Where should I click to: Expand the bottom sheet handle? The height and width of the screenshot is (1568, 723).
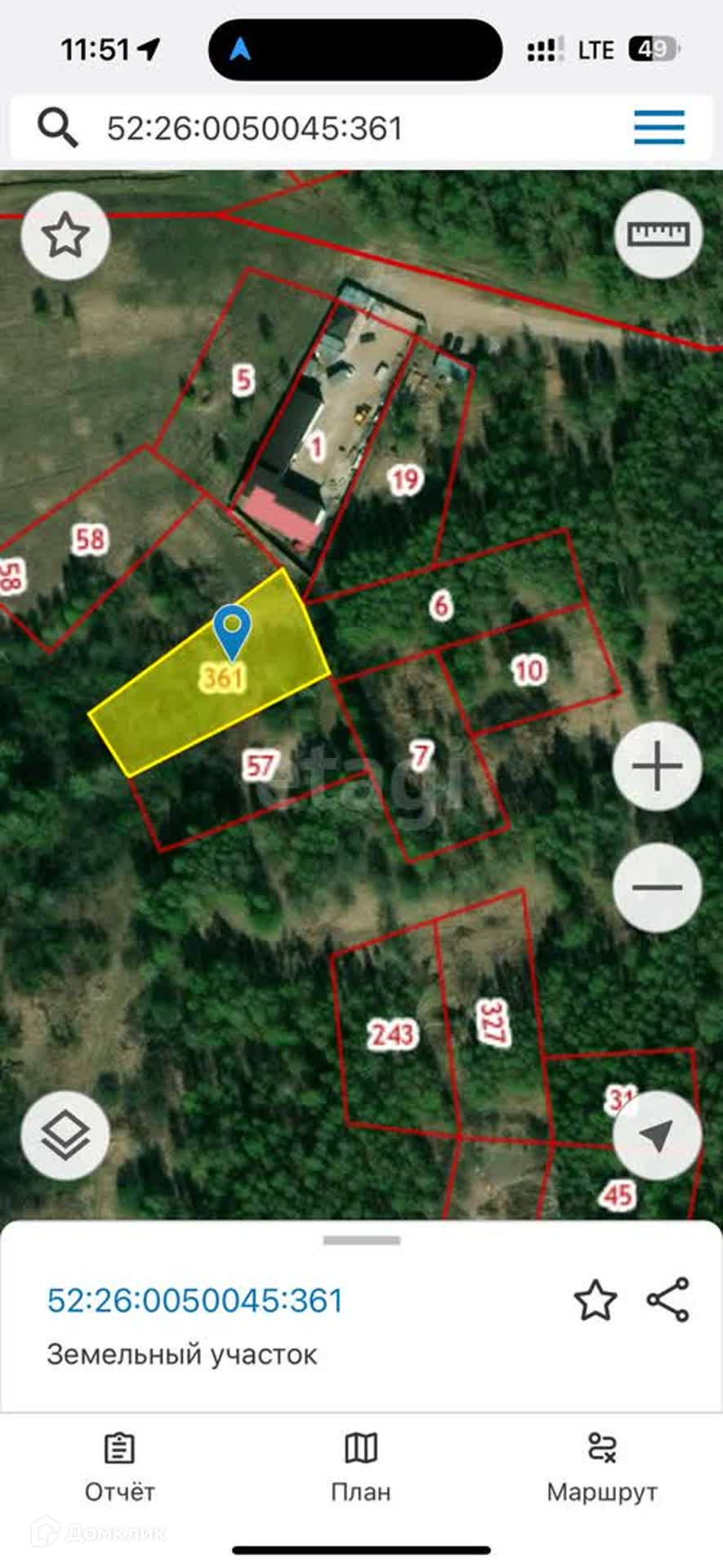pyautogui.click(x=361, y=1241)
